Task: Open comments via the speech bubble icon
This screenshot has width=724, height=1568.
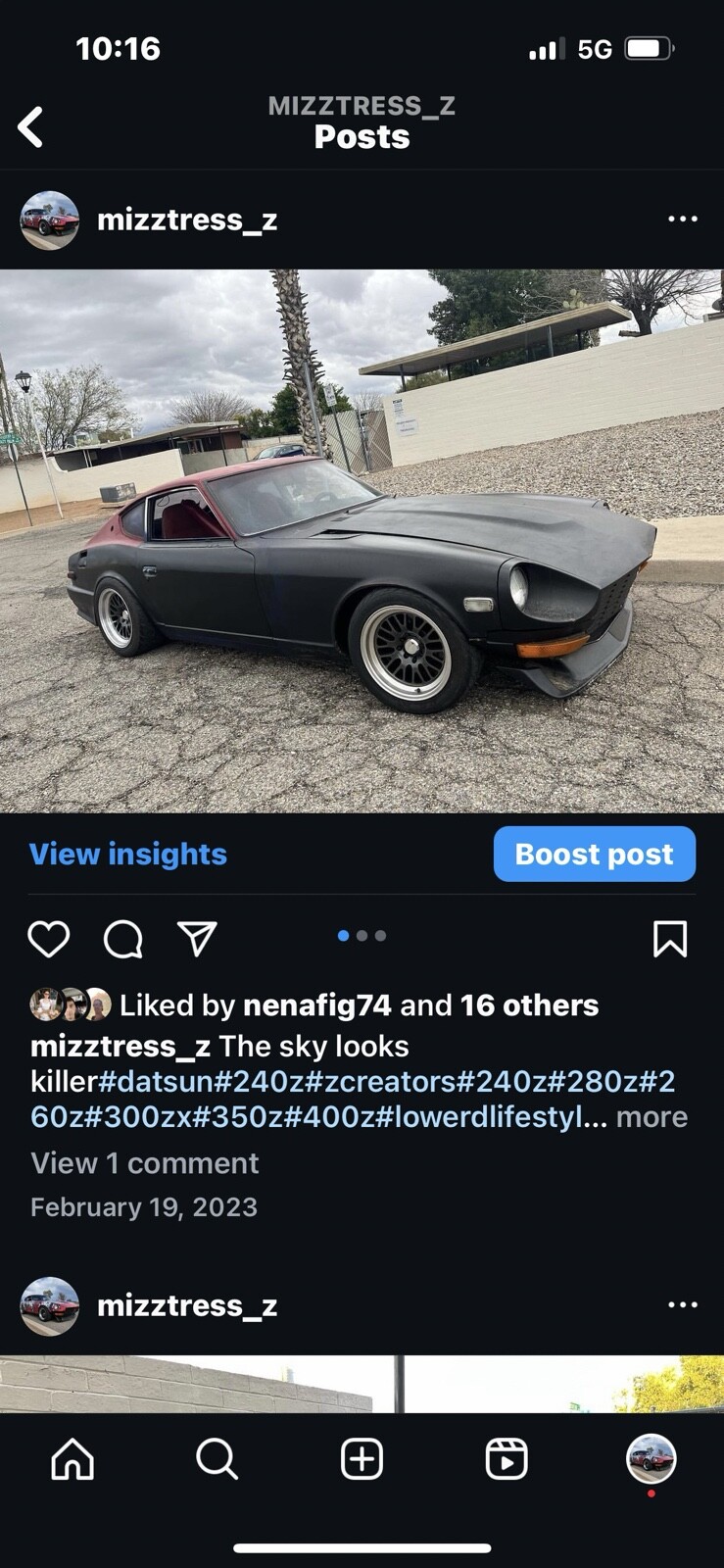Action: click(x=123, y=939)
